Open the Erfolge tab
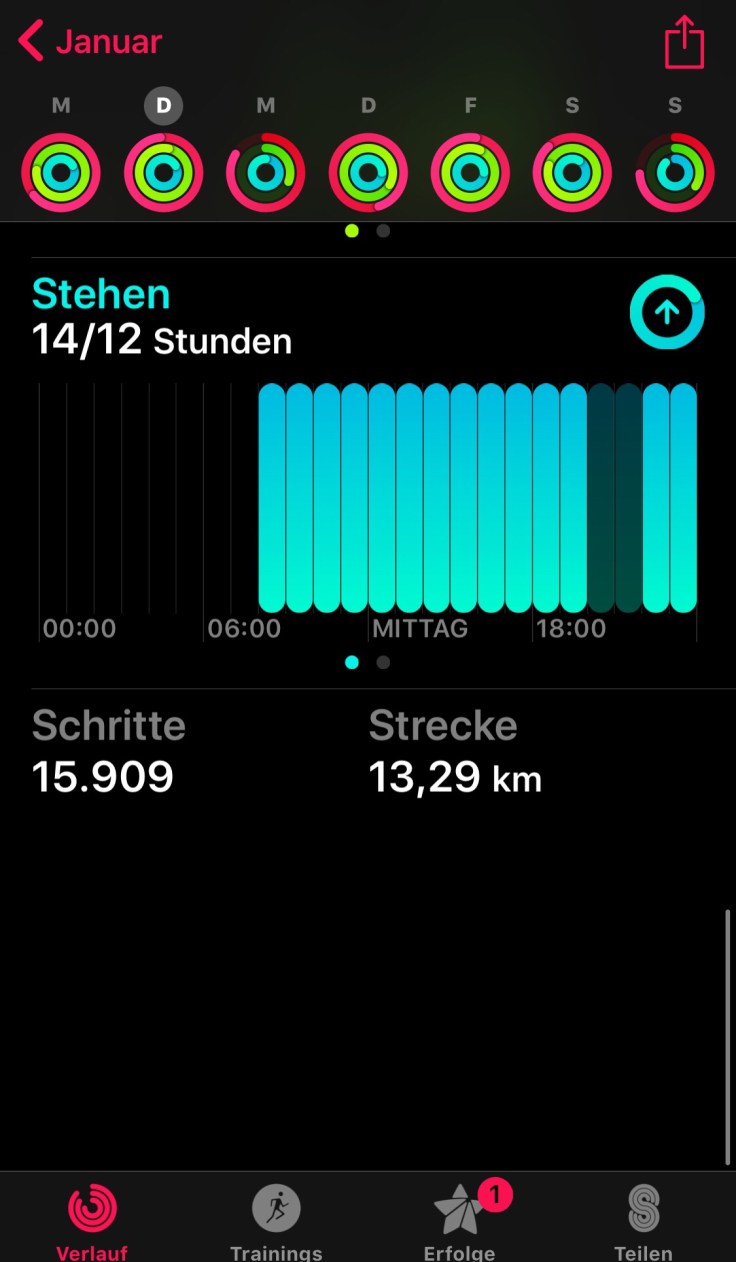This screenshot has height=1262, width=736. coord(460,1218)
